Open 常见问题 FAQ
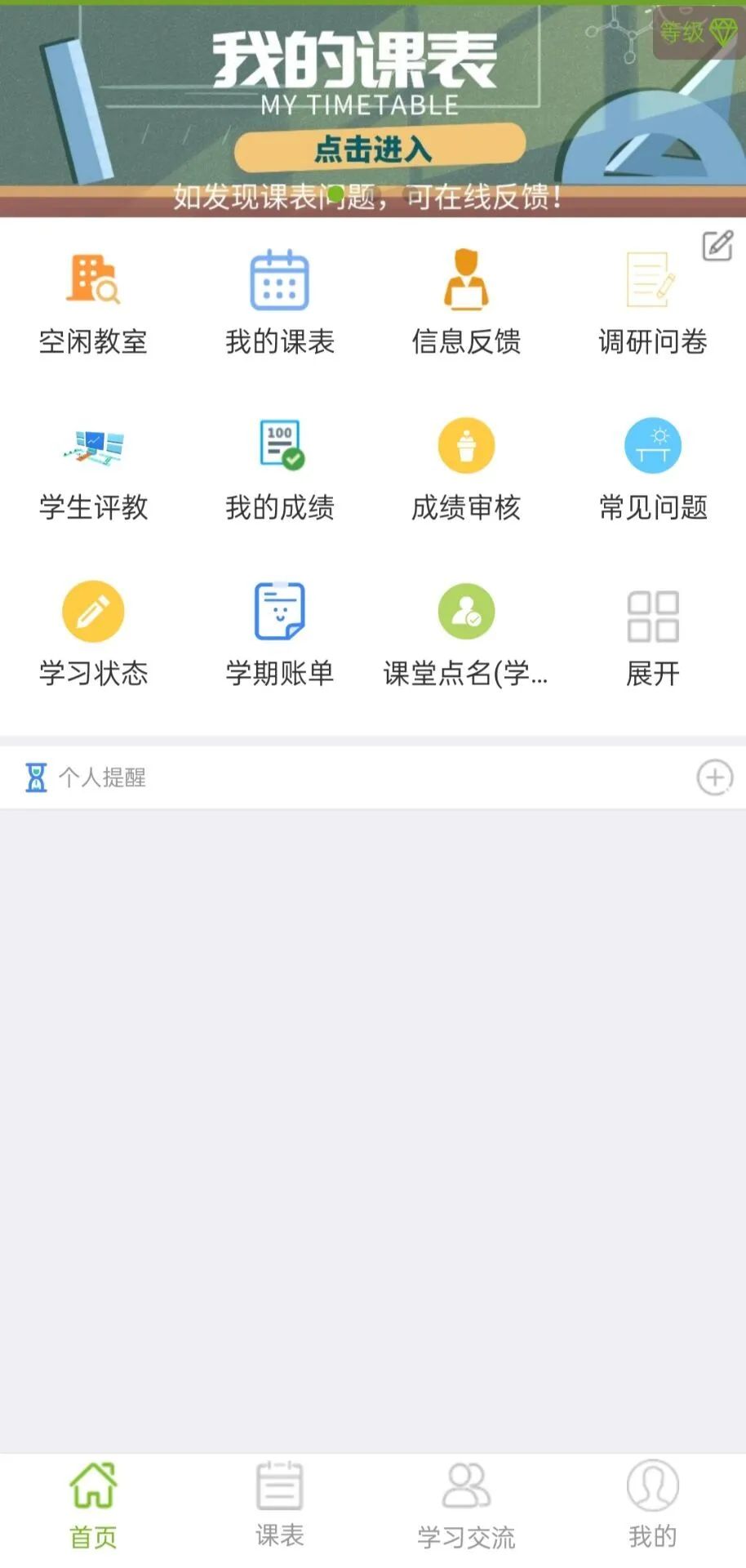 coord(652,469)
